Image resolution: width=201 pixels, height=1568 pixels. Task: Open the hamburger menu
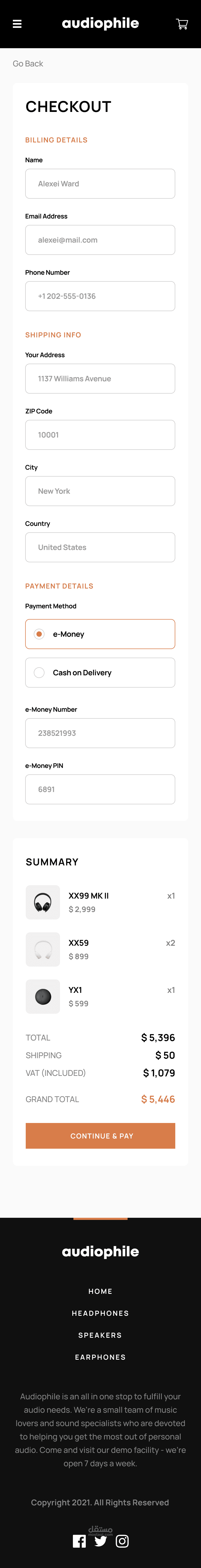pyautogui.click(x=17, y=24)
